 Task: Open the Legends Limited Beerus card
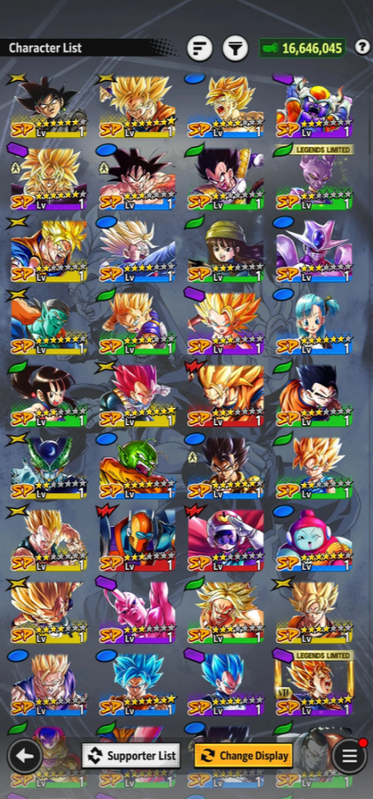[314, 179]
